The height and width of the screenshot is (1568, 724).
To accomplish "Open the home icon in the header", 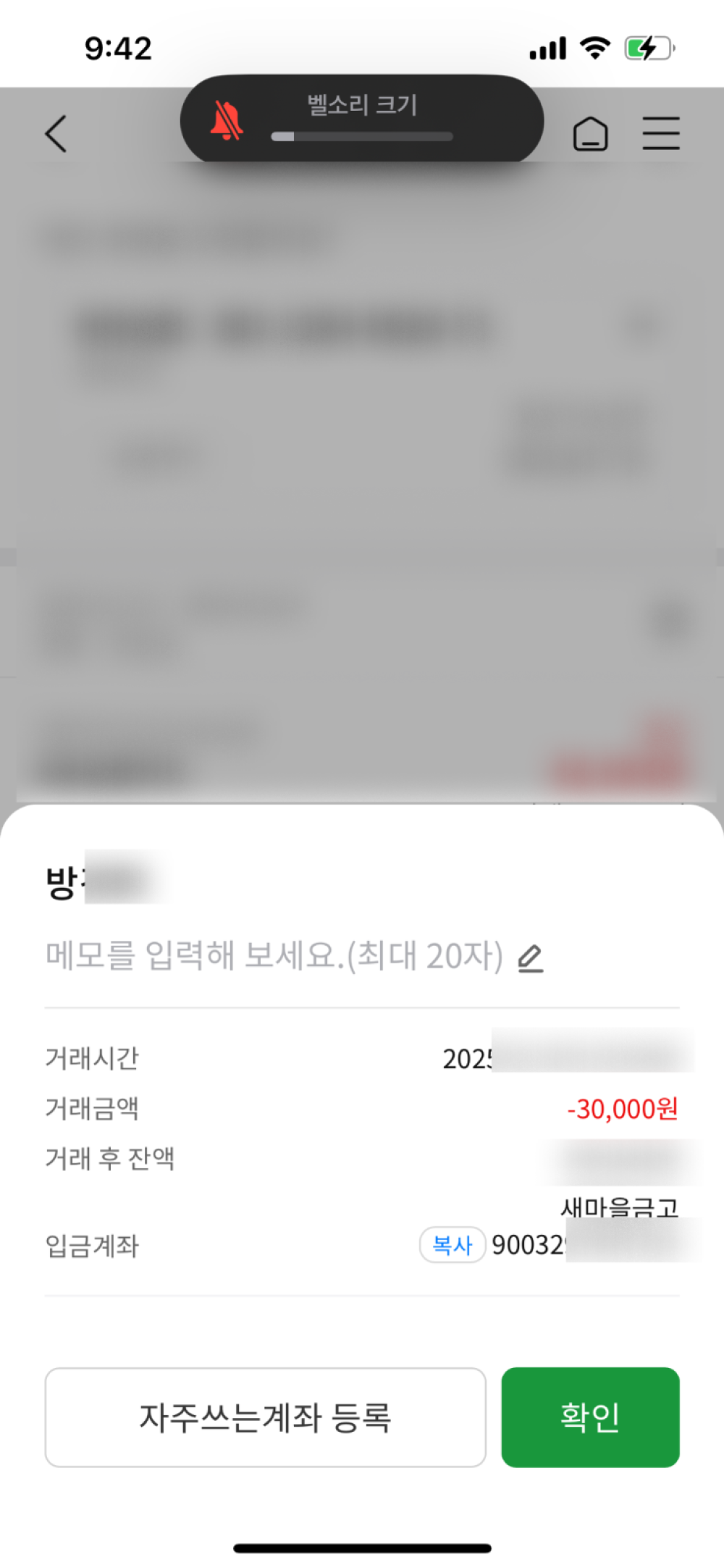I will tap(590, 134).
